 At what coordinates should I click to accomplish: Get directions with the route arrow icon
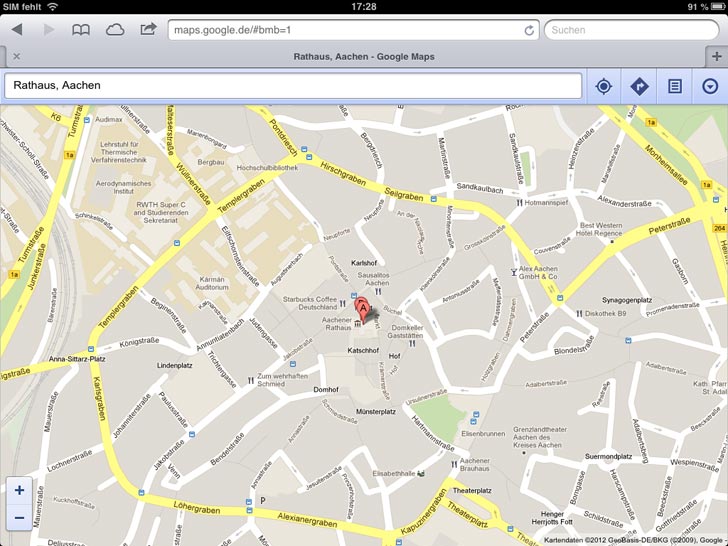click(x=640, y=86)
